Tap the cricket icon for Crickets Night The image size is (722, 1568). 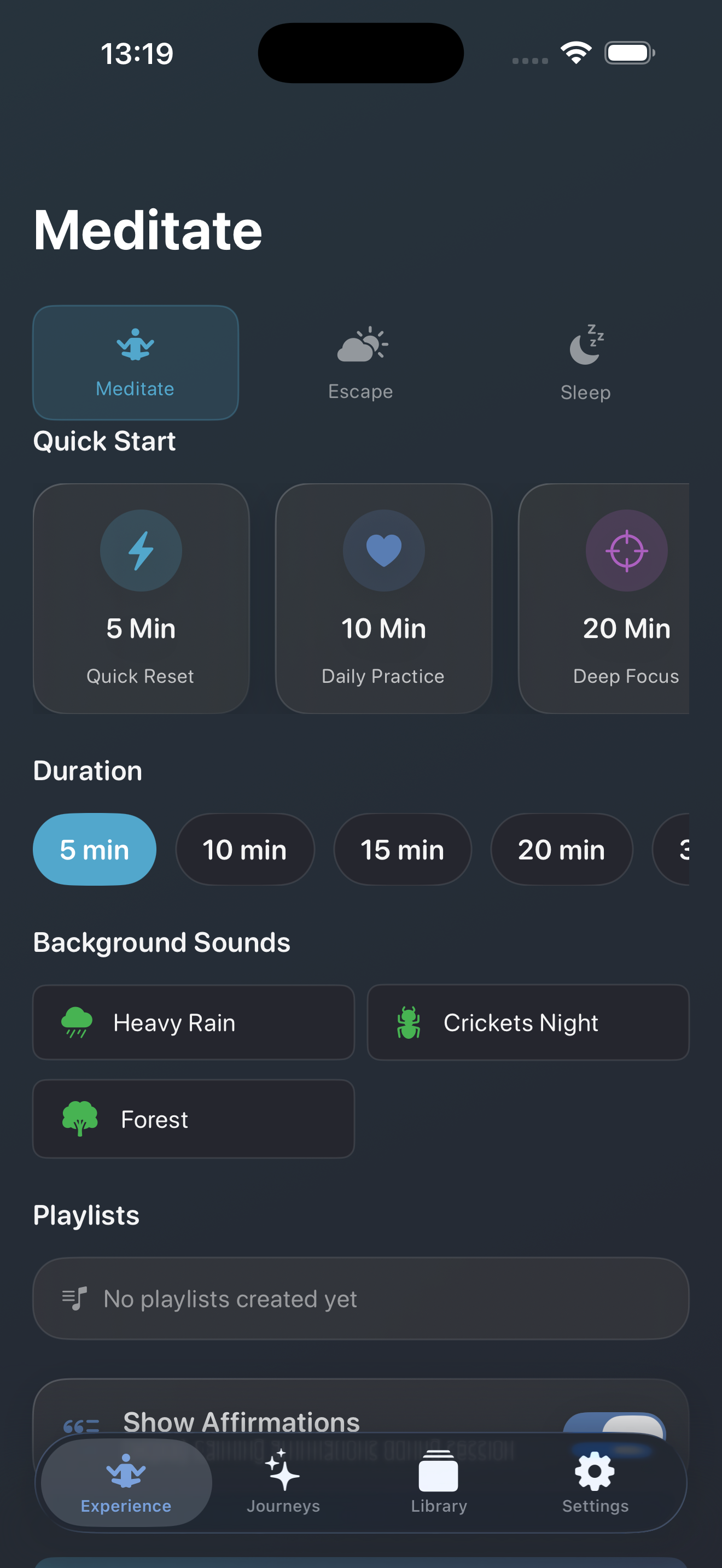point(409,1022)
